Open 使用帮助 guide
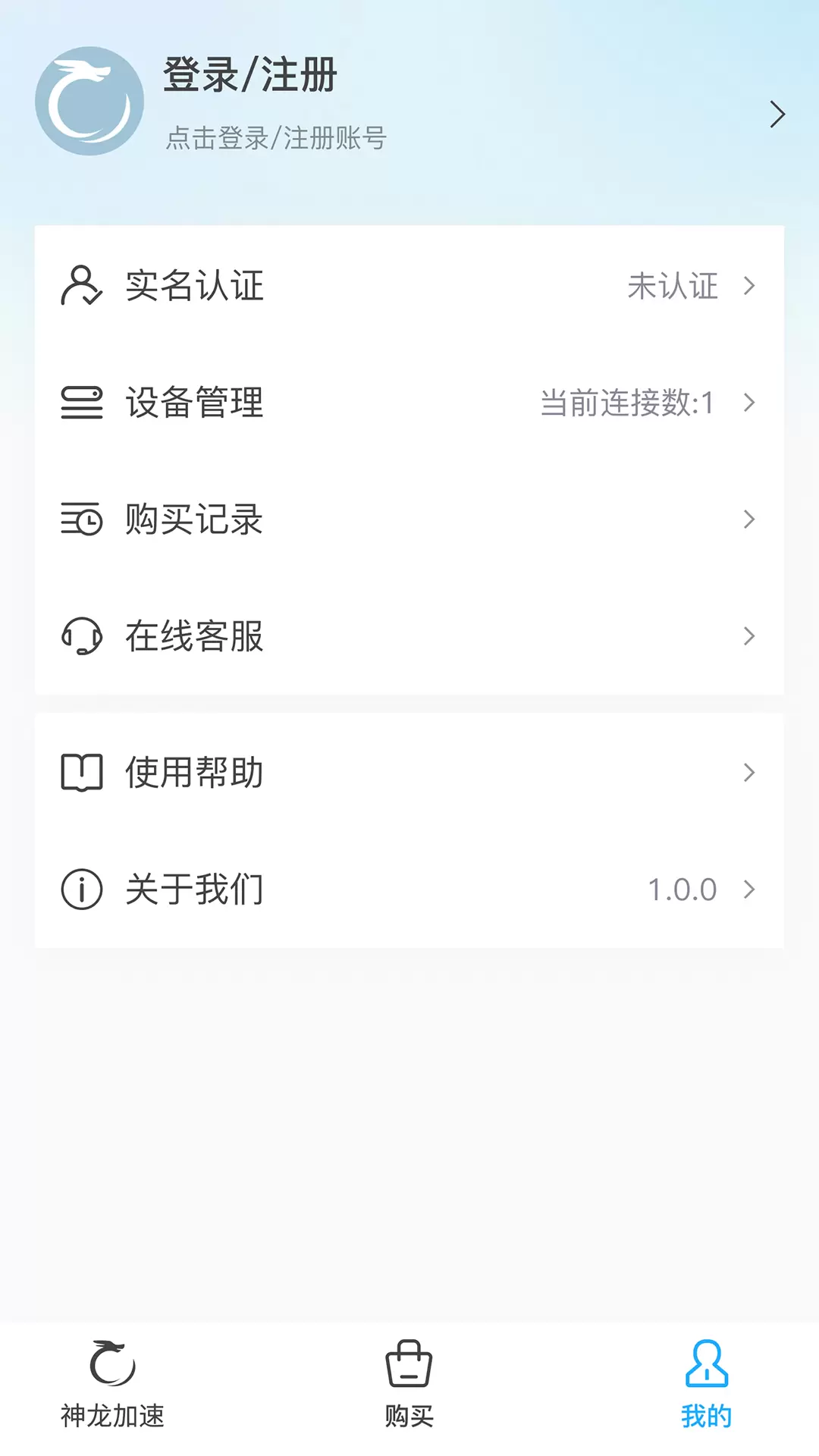The width and height of the screenshot is (819, 1456). click(409, 773)
